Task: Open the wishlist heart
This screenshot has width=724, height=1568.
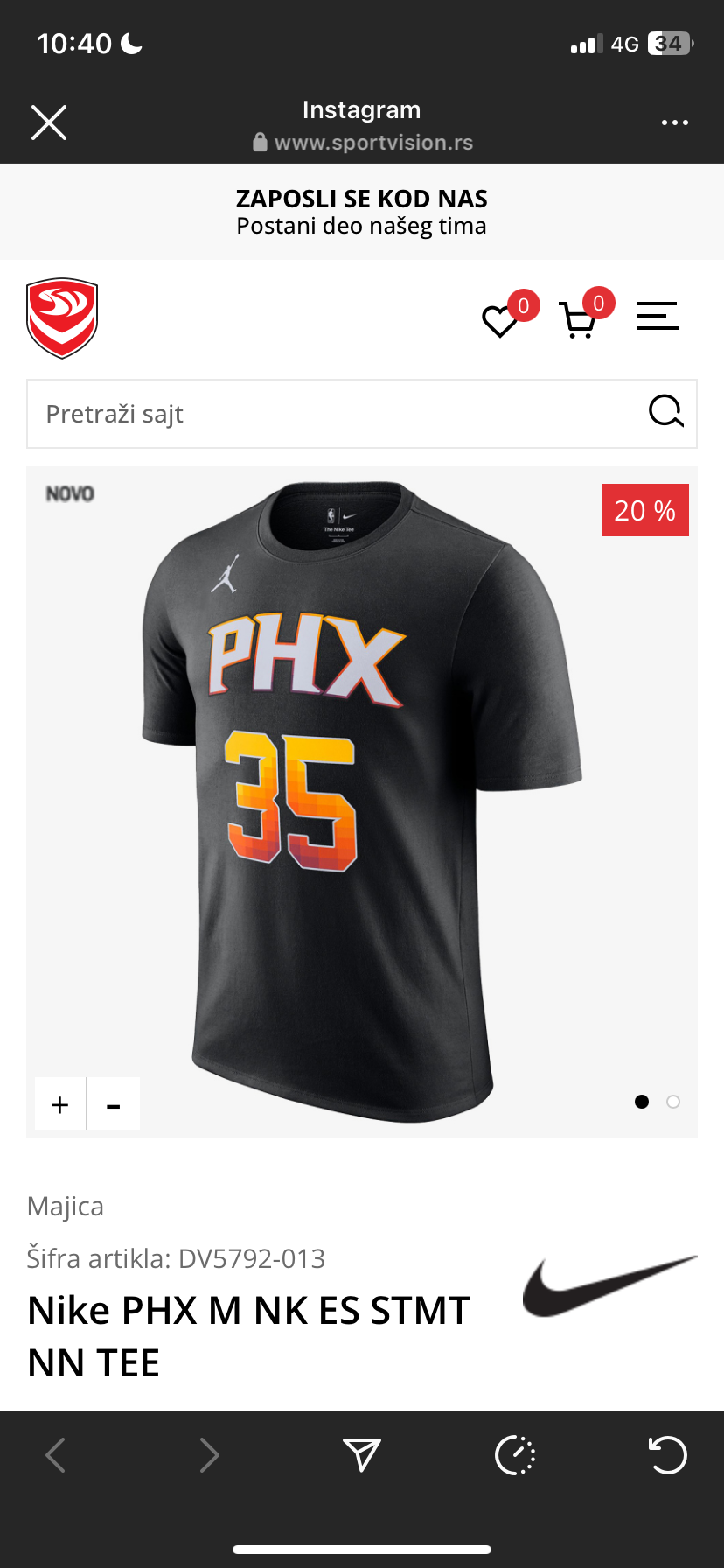Action: click(x=501, y=320)
